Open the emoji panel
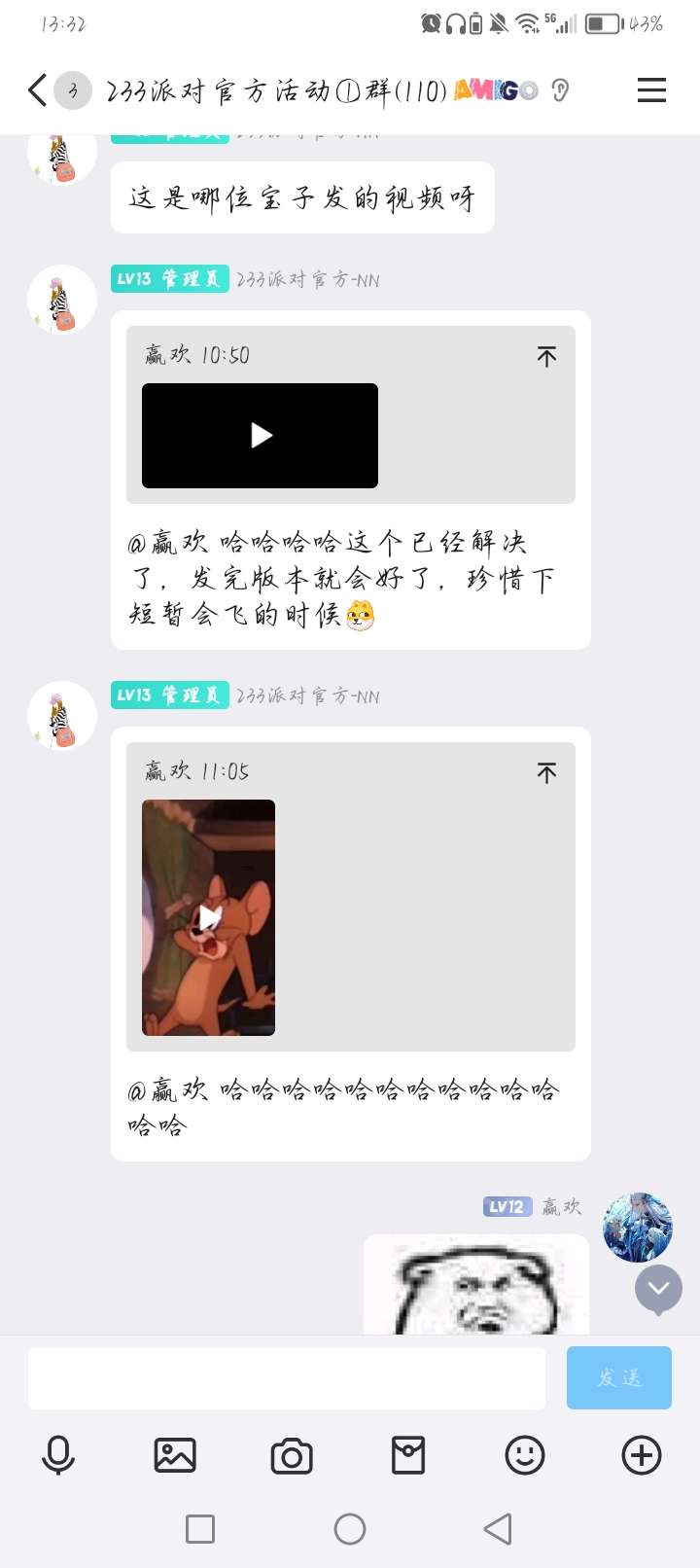700x1568 pixels. coord(525,1455)
